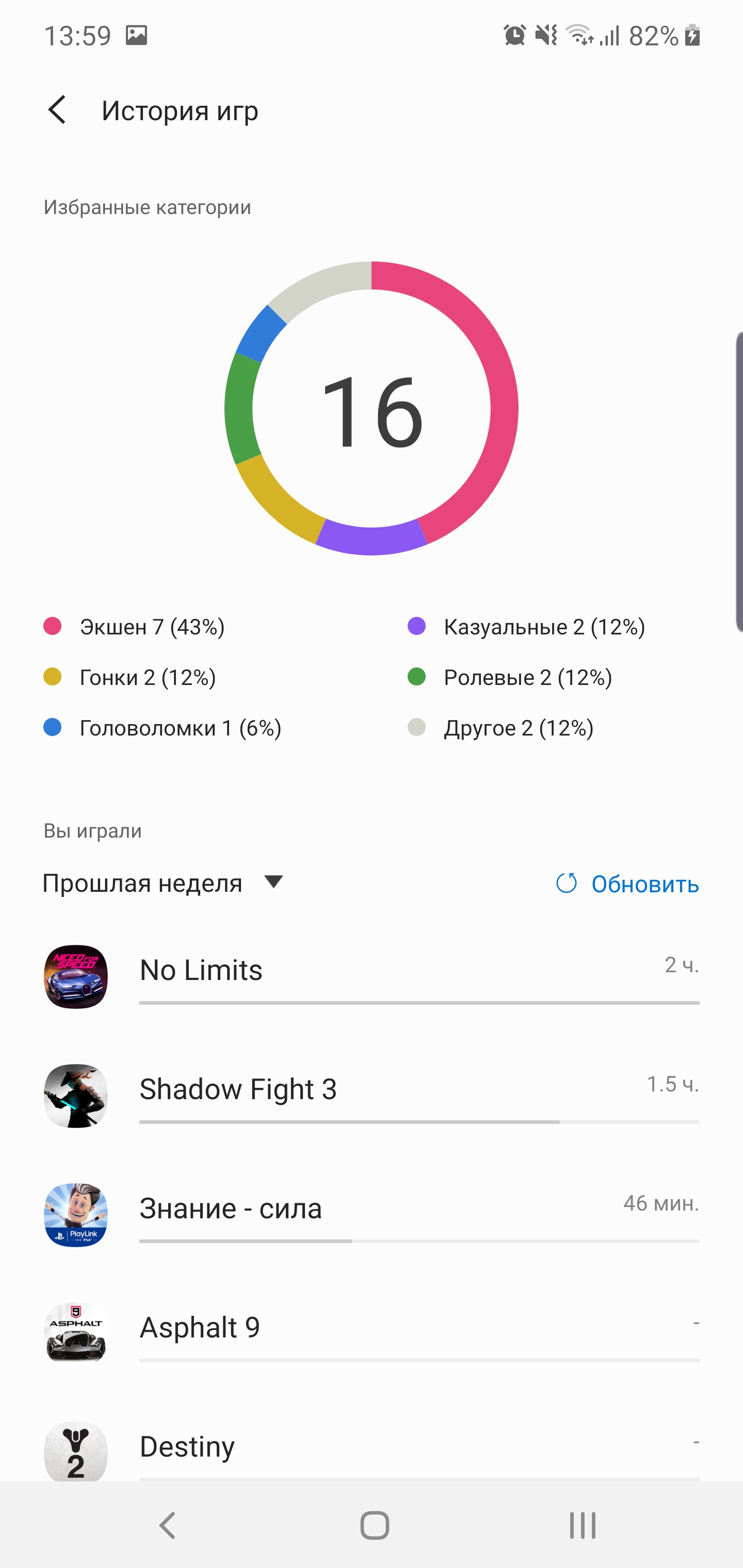Screen dimensions: 743x1568
Task: Open the recent apps overview
Action: pos(582,1525)
